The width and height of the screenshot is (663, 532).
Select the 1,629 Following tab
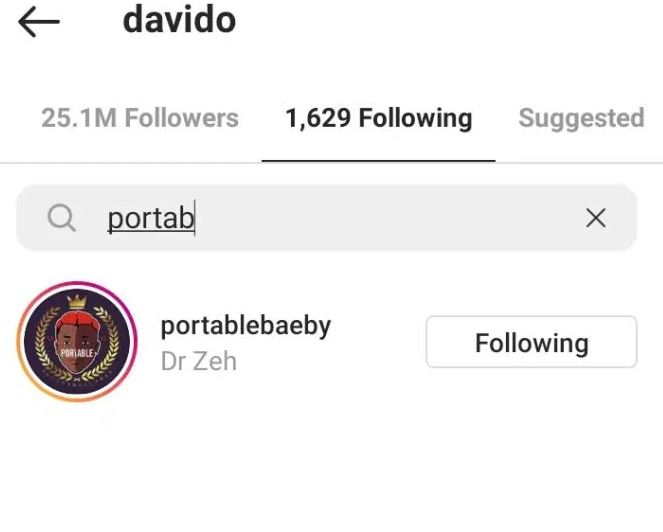pyautogui.click(x=378, y=118)
